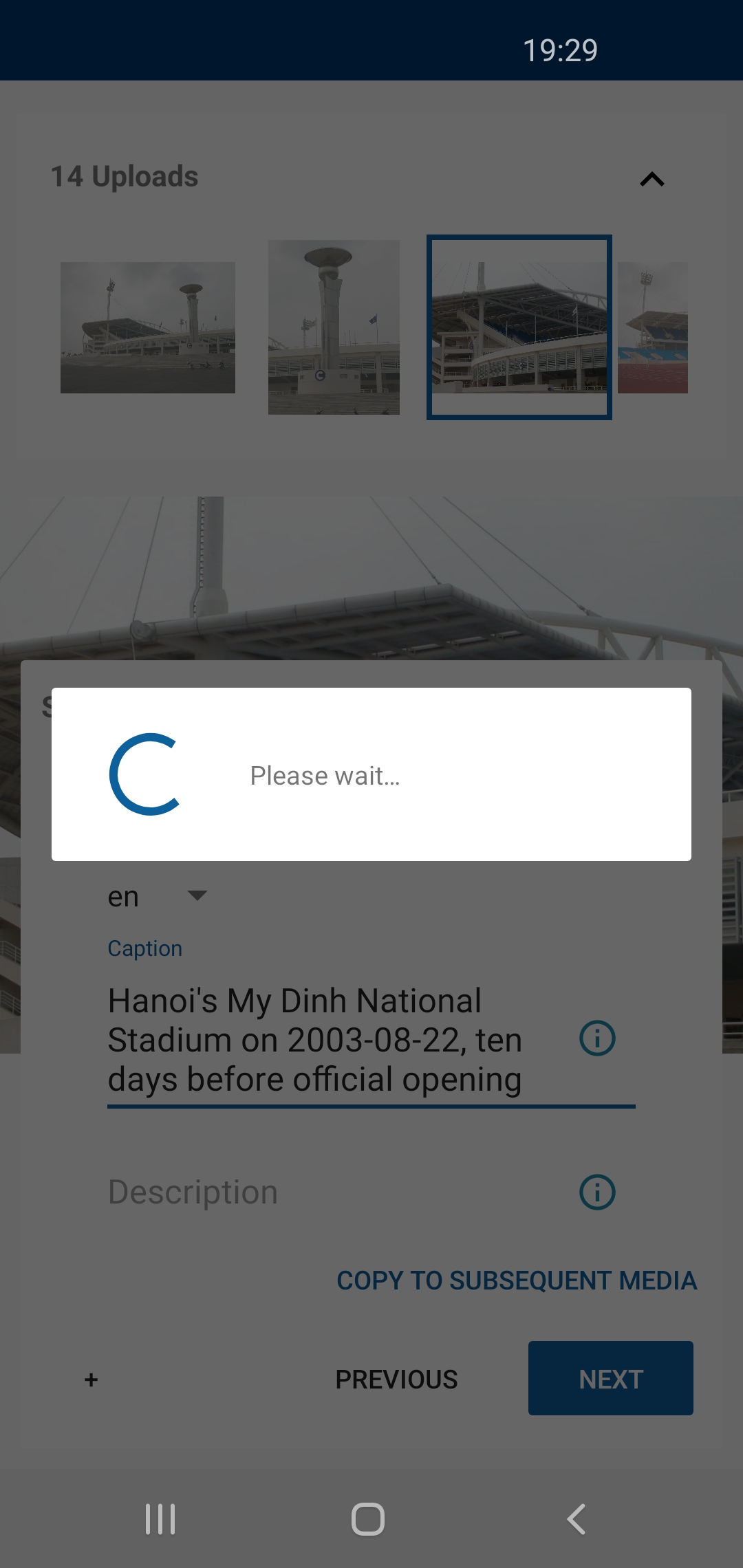This screenshot has width=743, height=1568.
Task: Tap the Description input field
Action: 330,1192
